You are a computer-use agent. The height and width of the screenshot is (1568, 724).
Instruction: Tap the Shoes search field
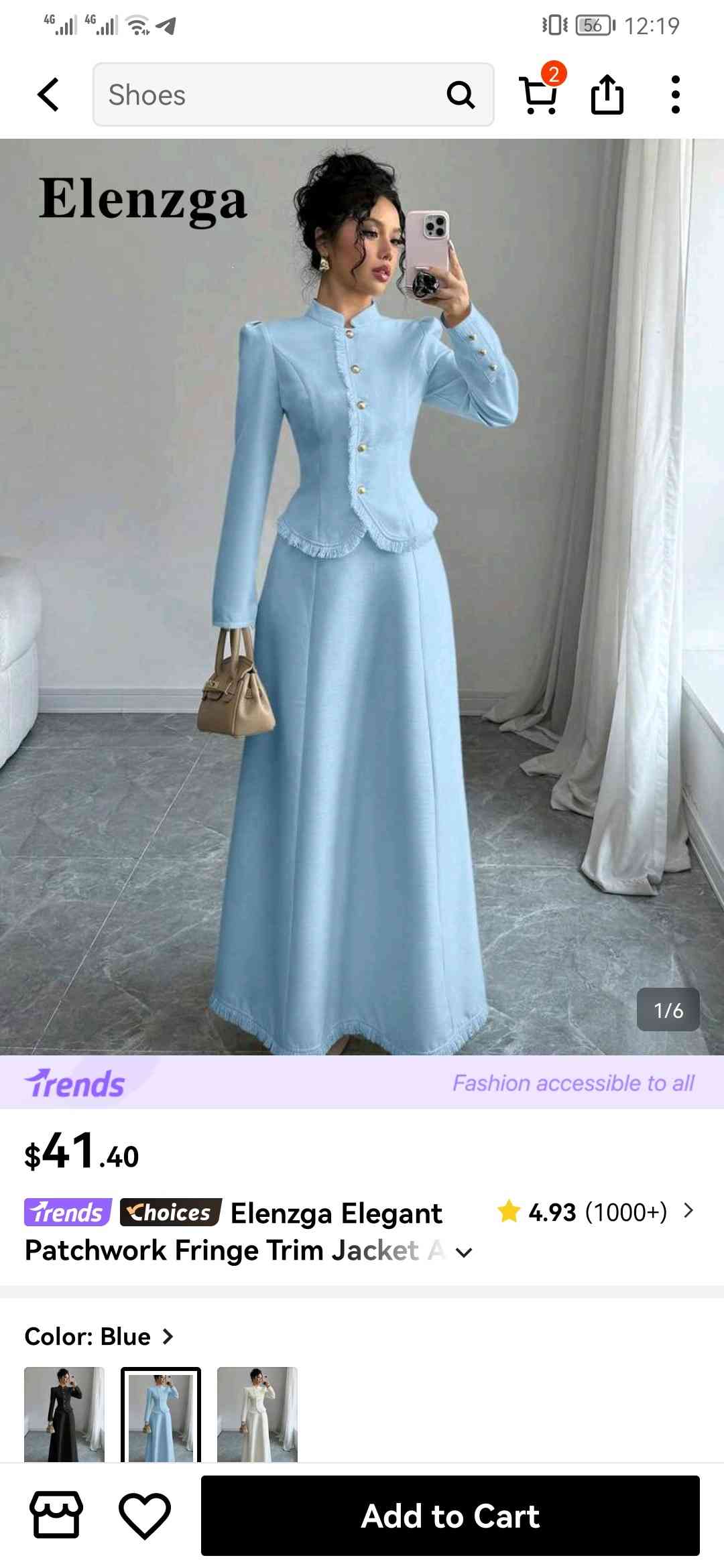pyautogui.click(x=268, y=94)
